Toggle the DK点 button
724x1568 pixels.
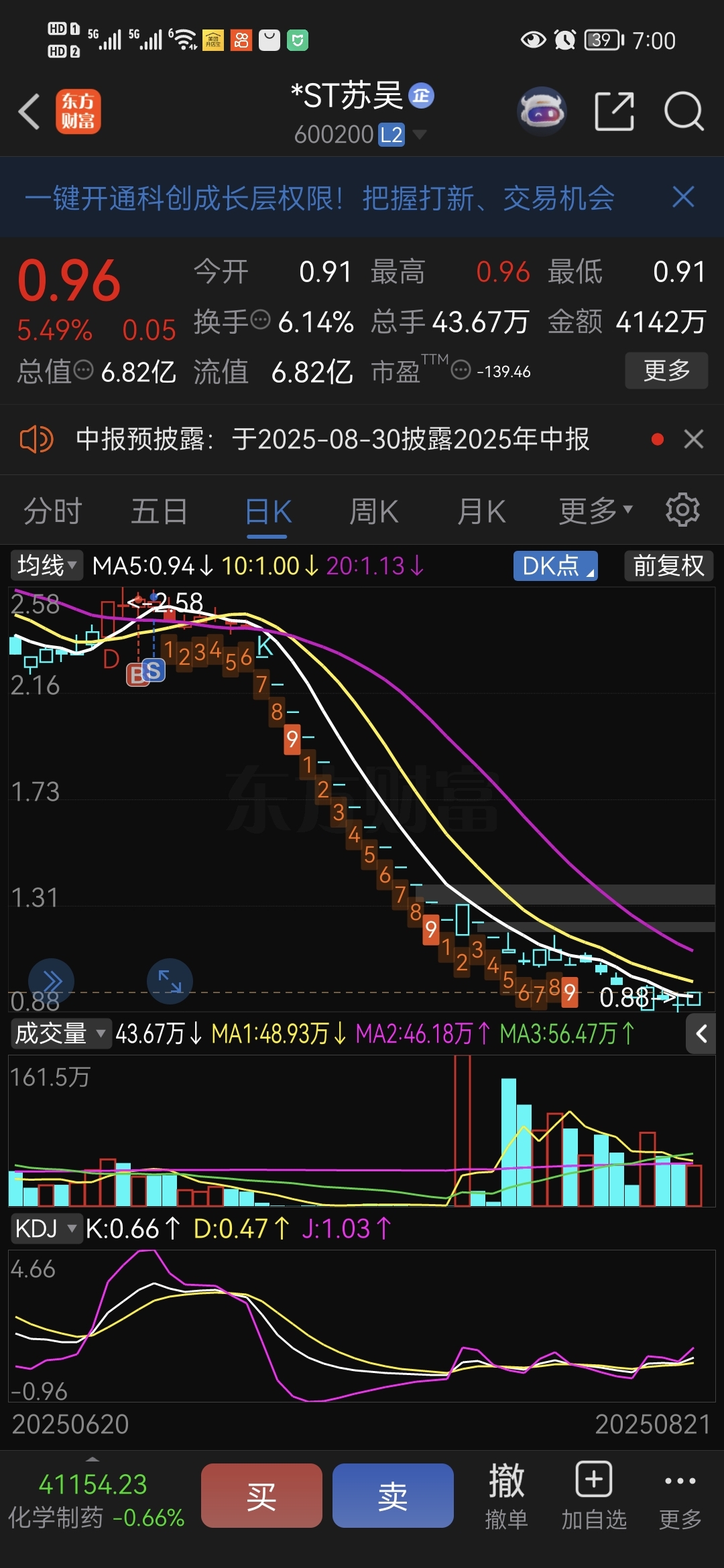click(x=555, y=566)
